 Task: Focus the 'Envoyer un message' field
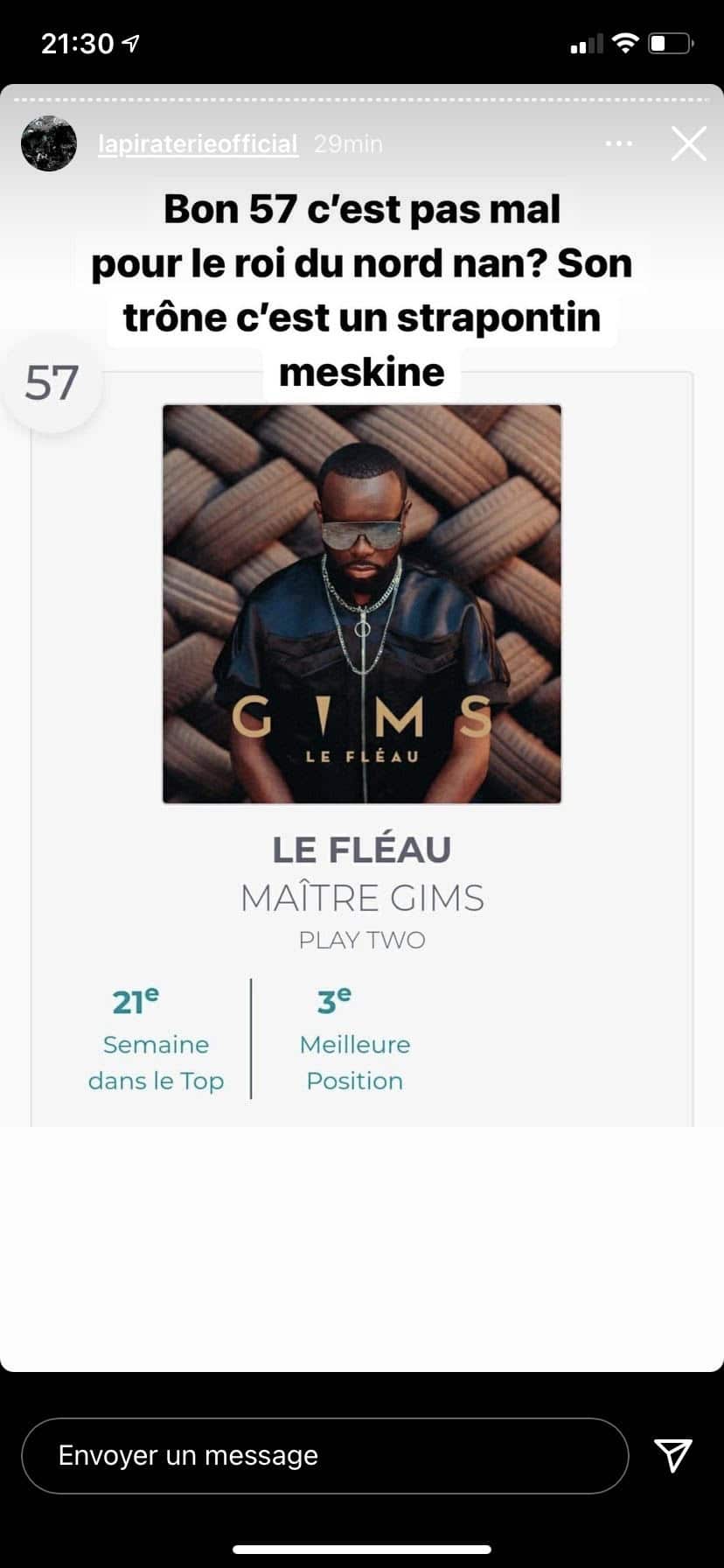324,1455
